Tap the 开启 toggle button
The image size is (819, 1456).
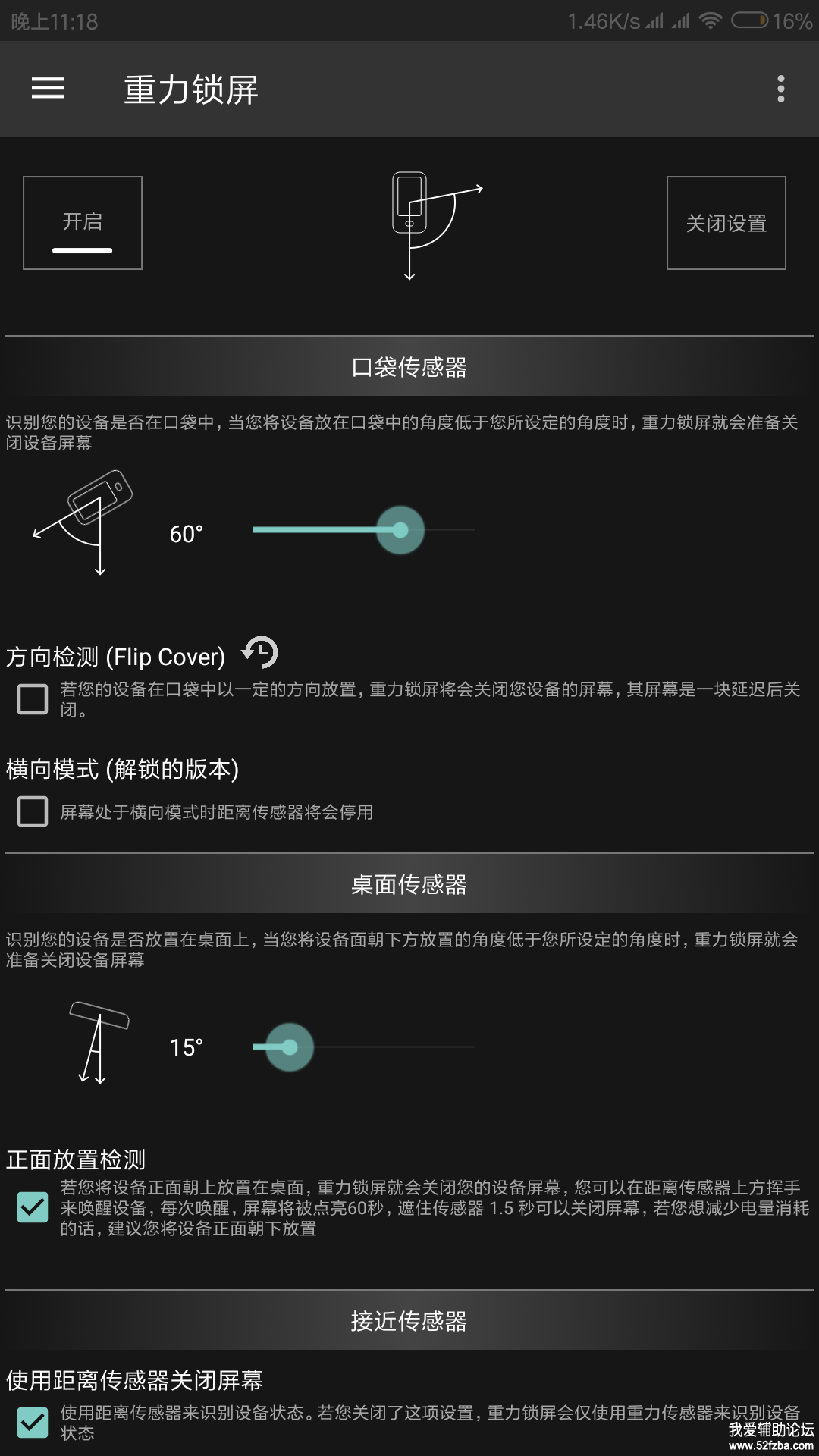pos(83,223)
